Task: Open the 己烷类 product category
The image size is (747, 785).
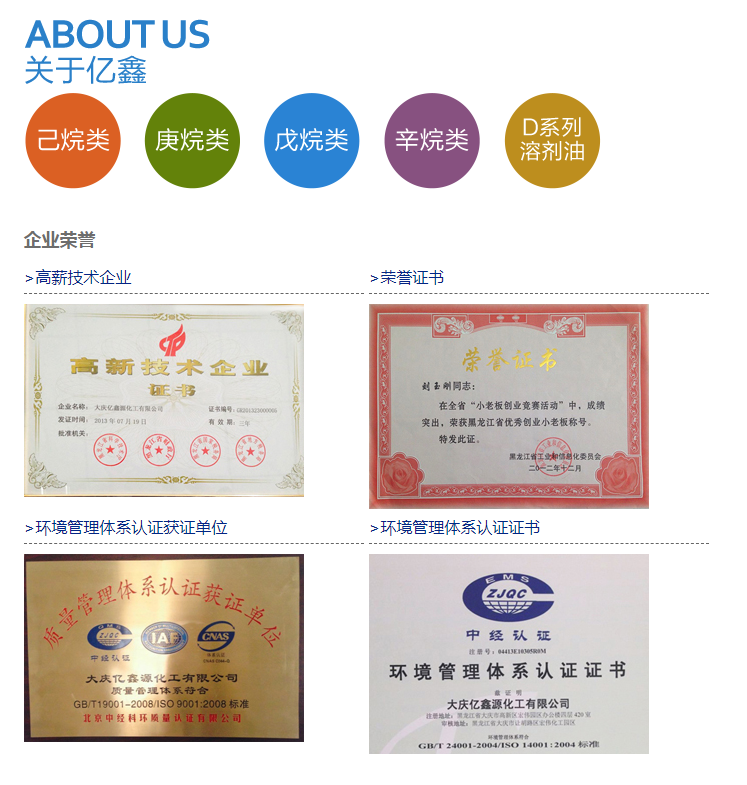Action: [72, 140]
